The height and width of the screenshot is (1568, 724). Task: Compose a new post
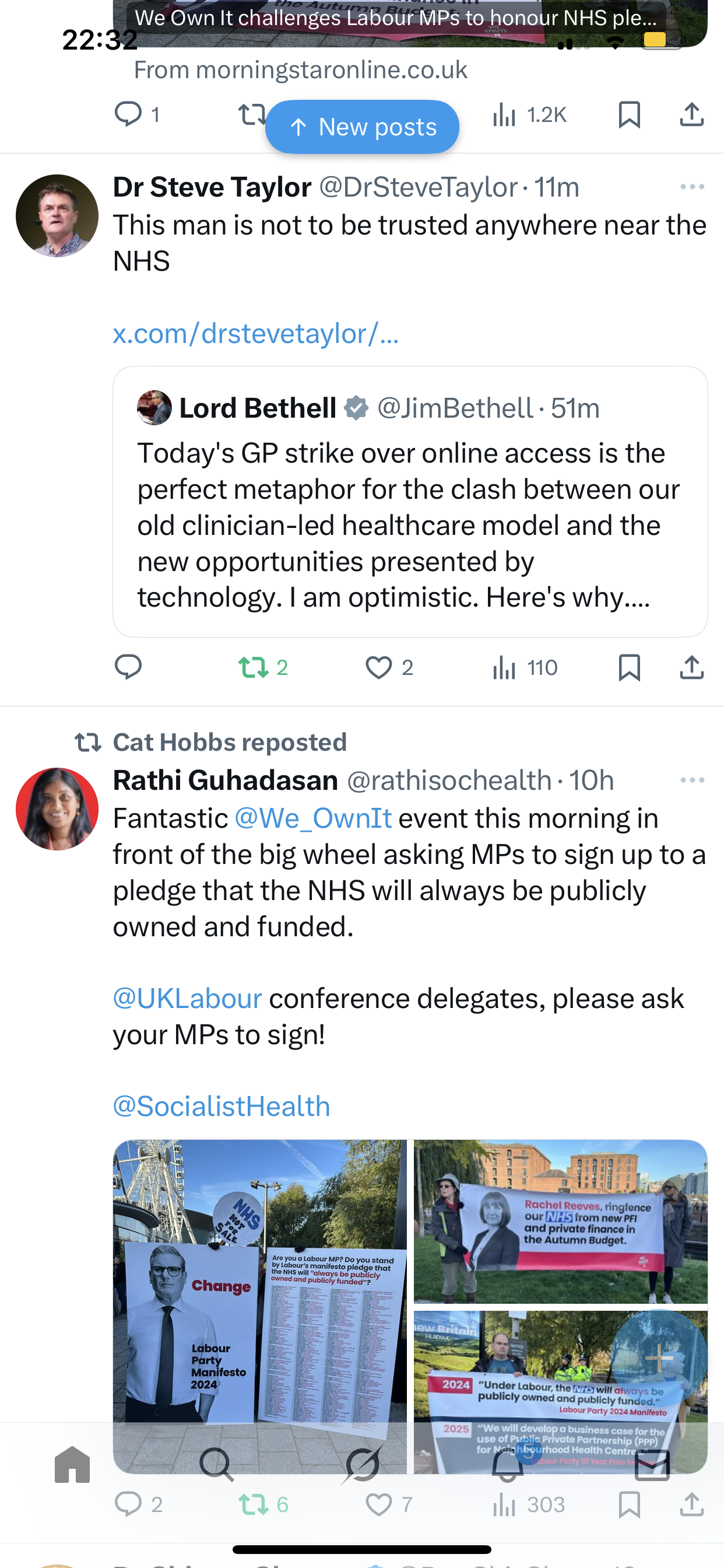(659, 1357)
